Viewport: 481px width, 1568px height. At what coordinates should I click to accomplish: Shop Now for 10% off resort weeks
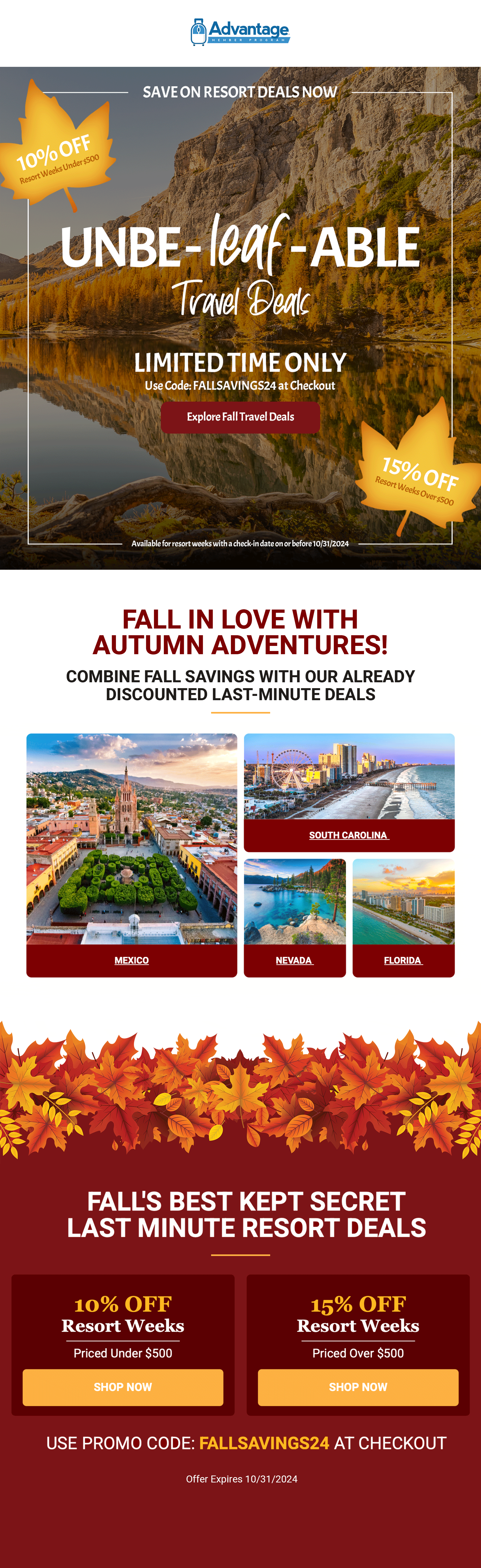pyautogui.click(x=123, y=1387)
